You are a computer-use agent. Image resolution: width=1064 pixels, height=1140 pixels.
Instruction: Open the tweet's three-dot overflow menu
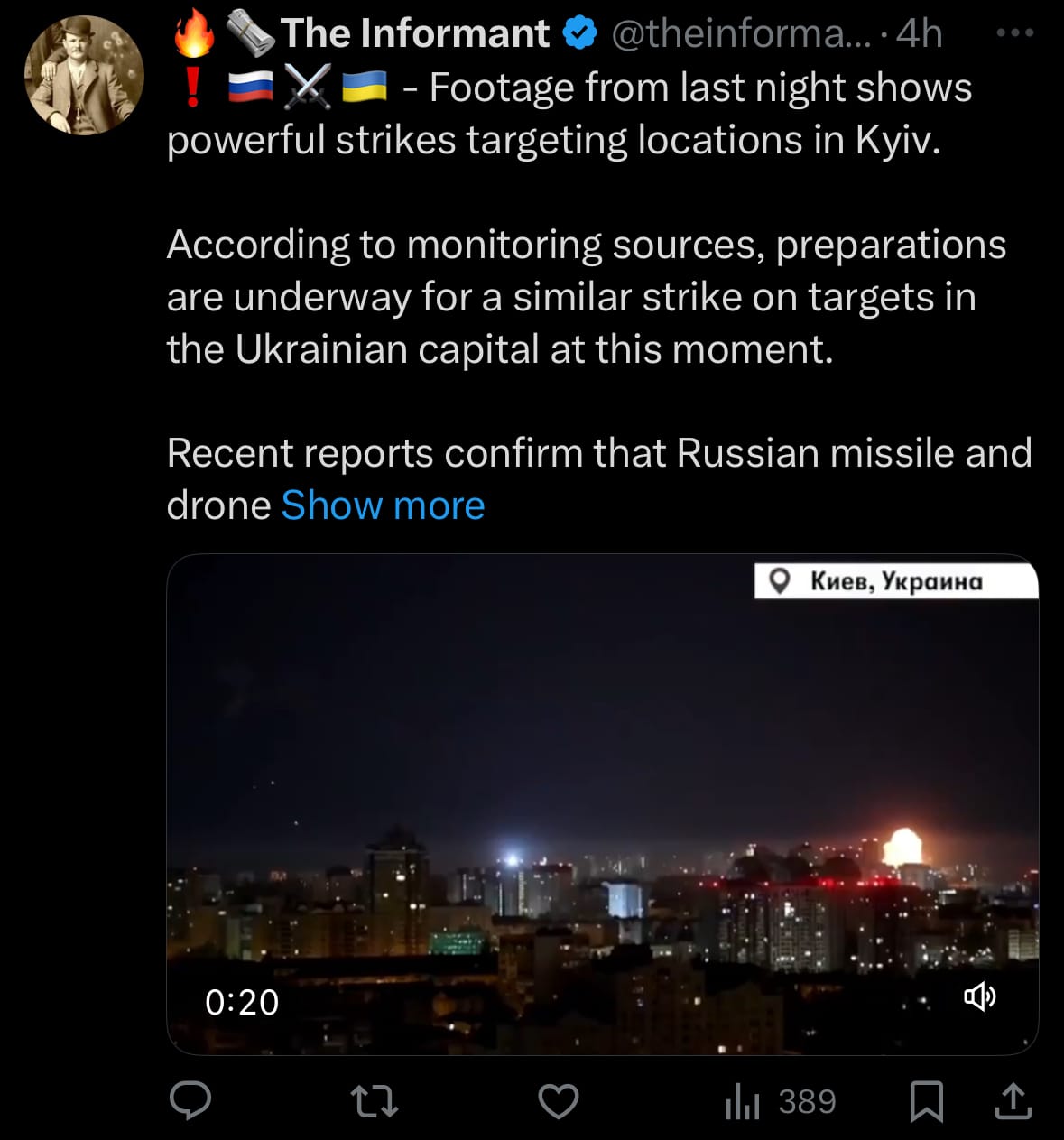[1014, 33]
